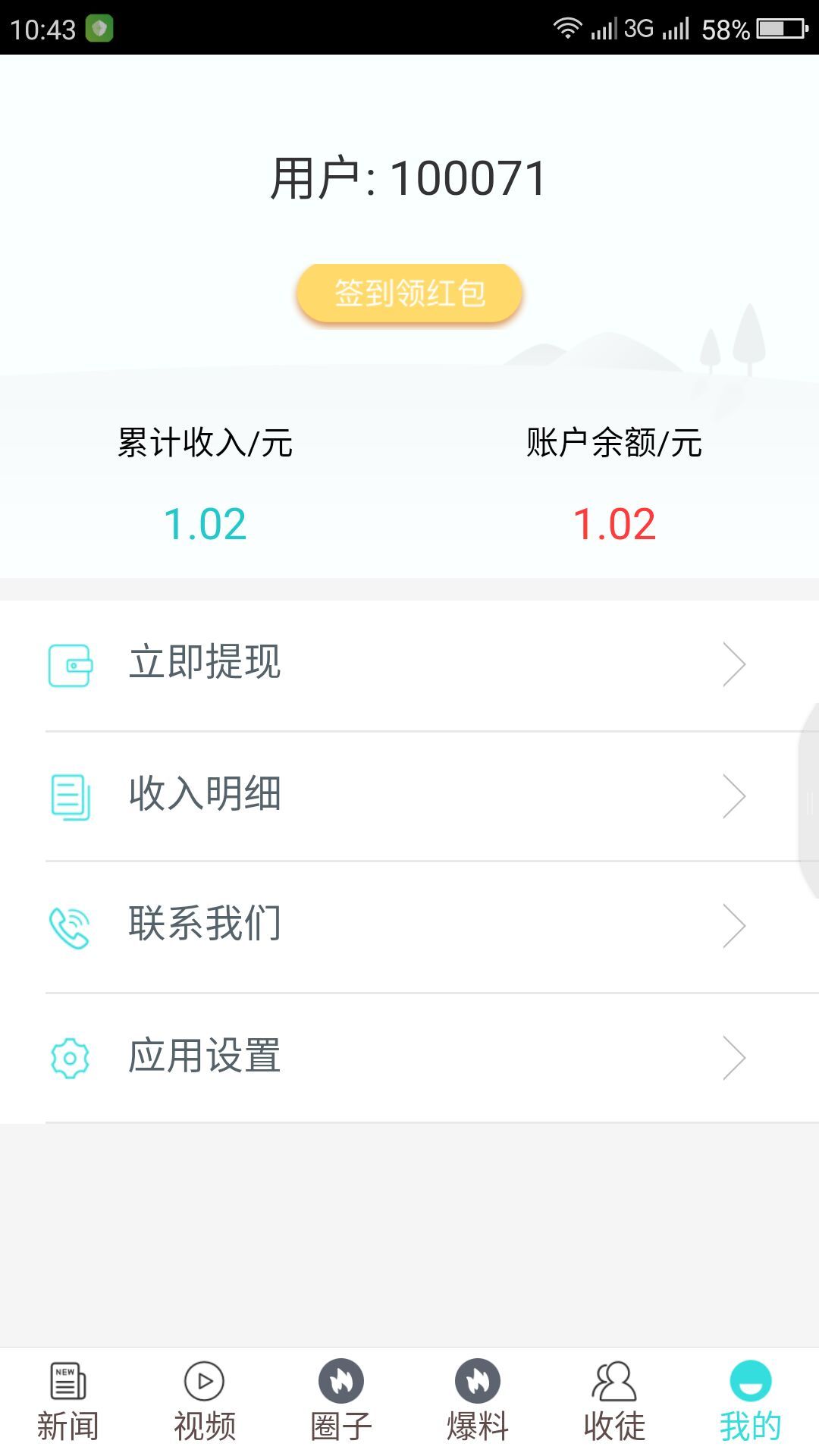Viewport: 819px width, 1456px height.
Task: Click the 签到领红包 button
Action: tap(408, 292)
